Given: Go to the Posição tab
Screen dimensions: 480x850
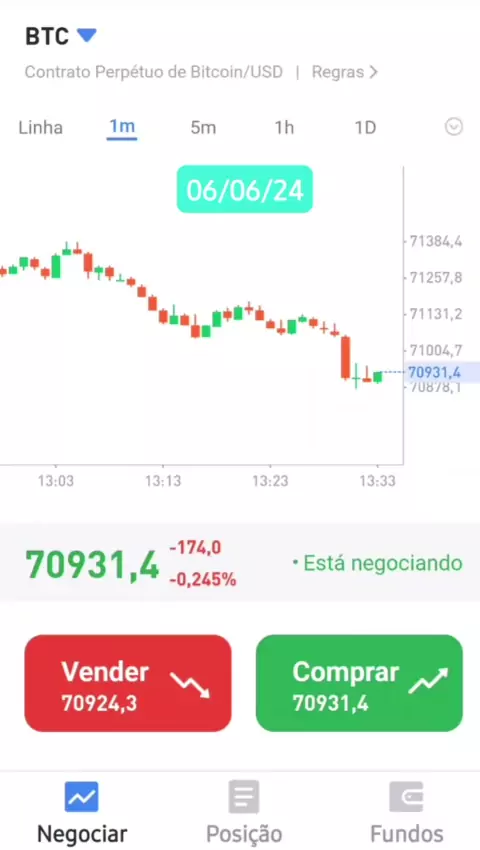Looking at the screenshot, I should (x=244, y=812).
